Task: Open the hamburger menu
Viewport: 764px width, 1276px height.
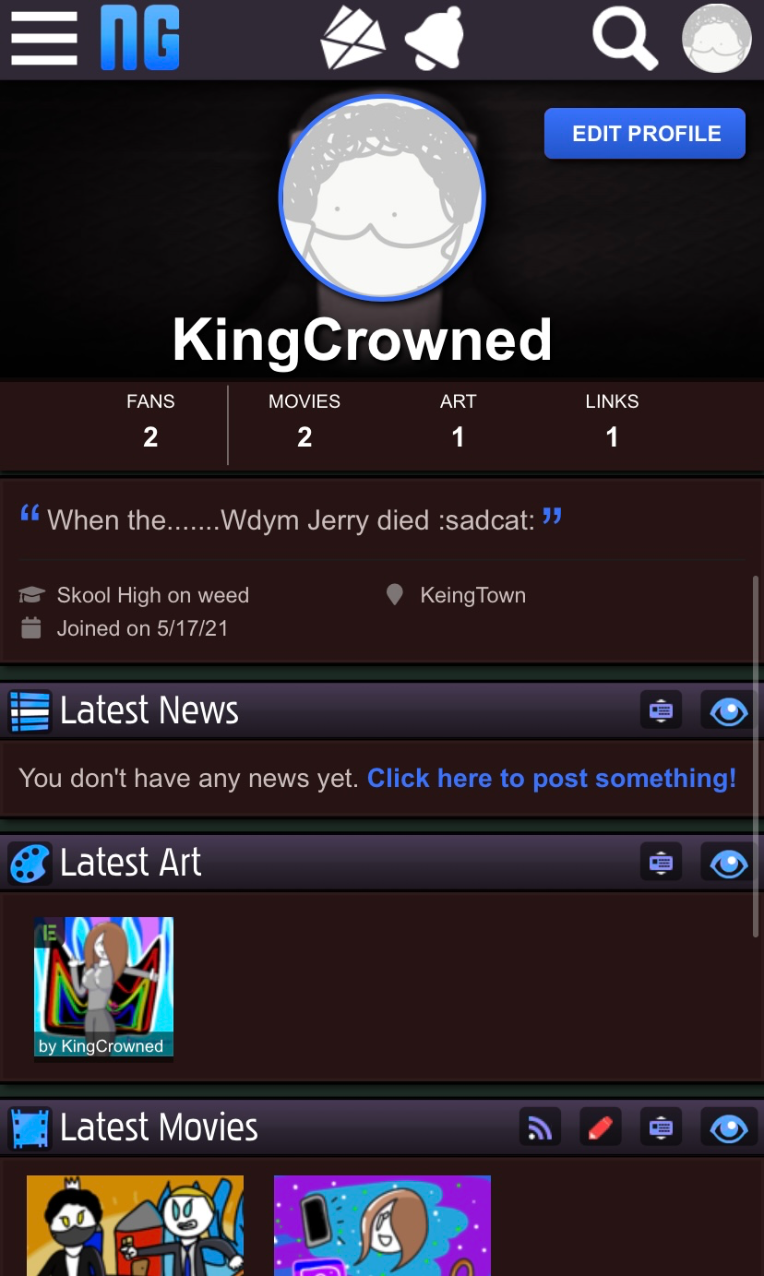Action: tap(44, 39)
